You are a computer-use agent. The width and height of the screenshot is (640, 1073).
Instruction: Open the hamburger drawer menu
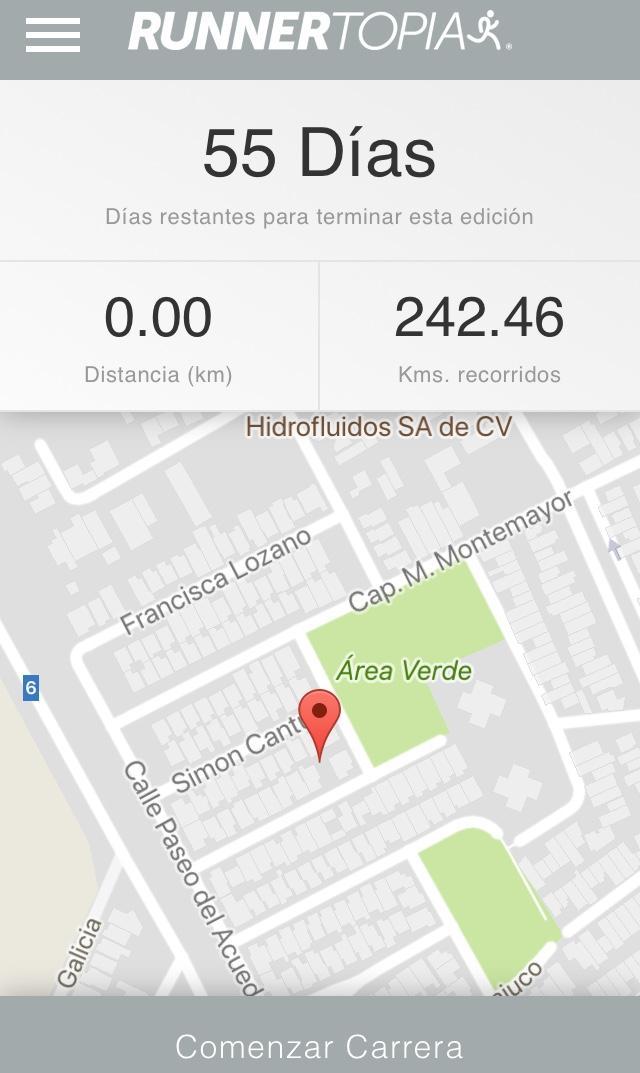click(53, 35)
